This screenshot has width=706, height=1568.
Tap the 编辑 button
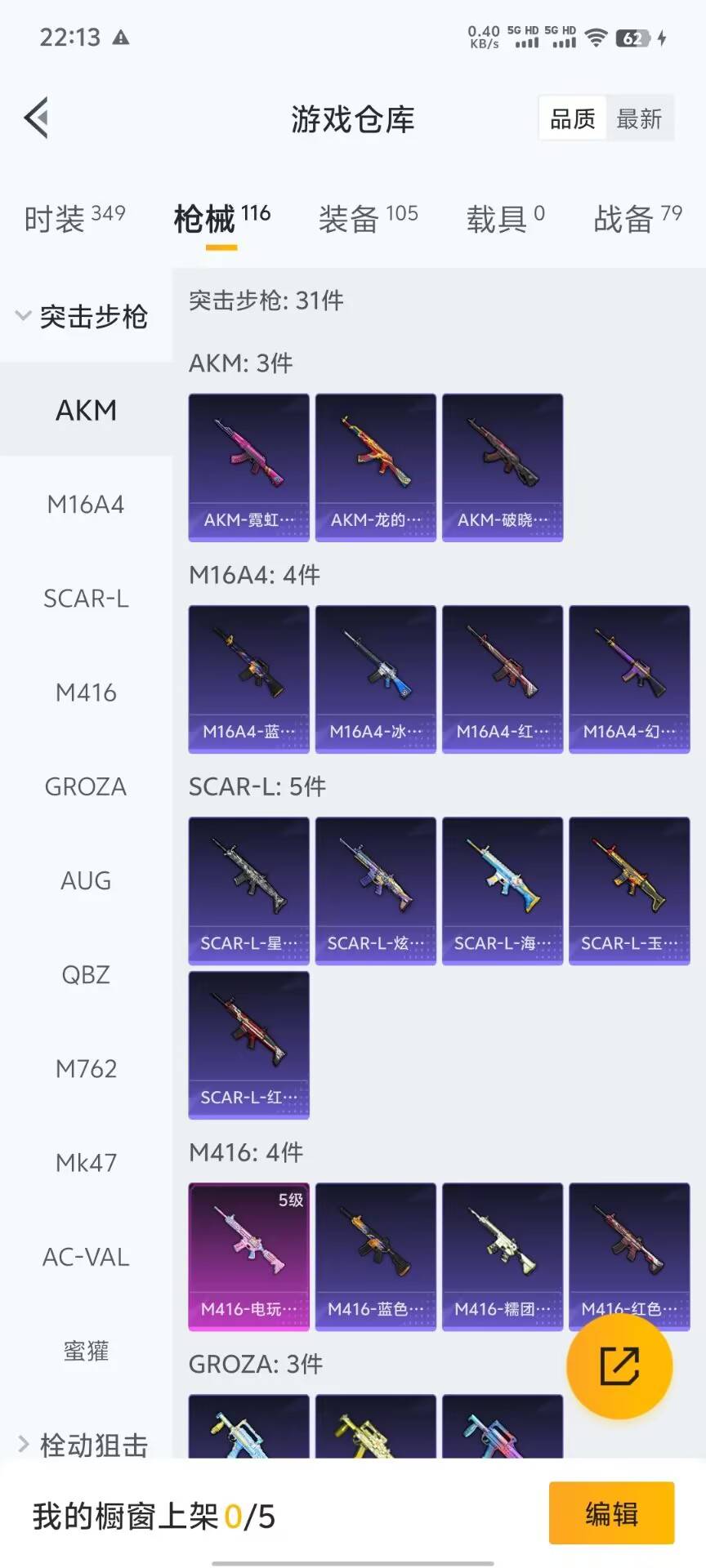tap(611, 1513)
